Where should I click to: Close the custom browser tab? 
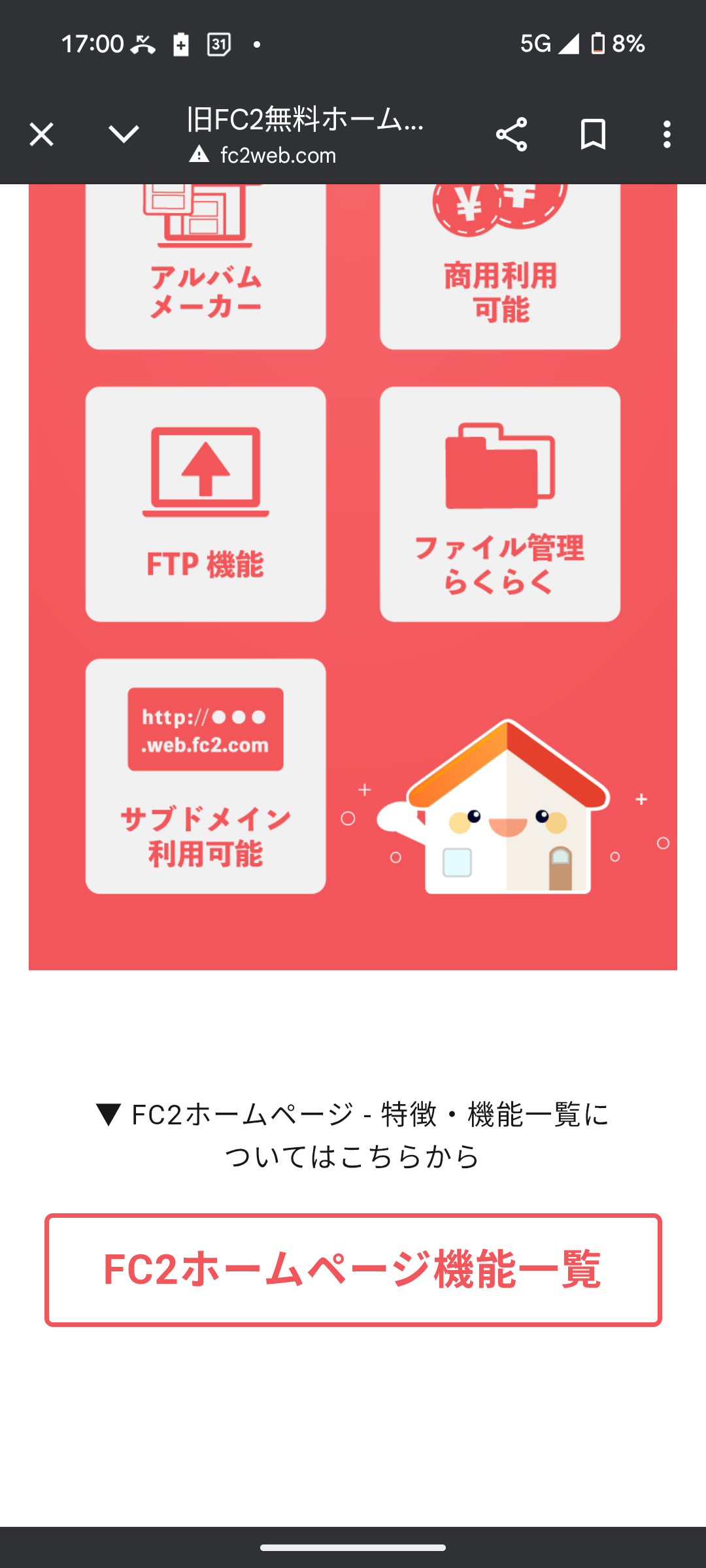tap(41, 135)
